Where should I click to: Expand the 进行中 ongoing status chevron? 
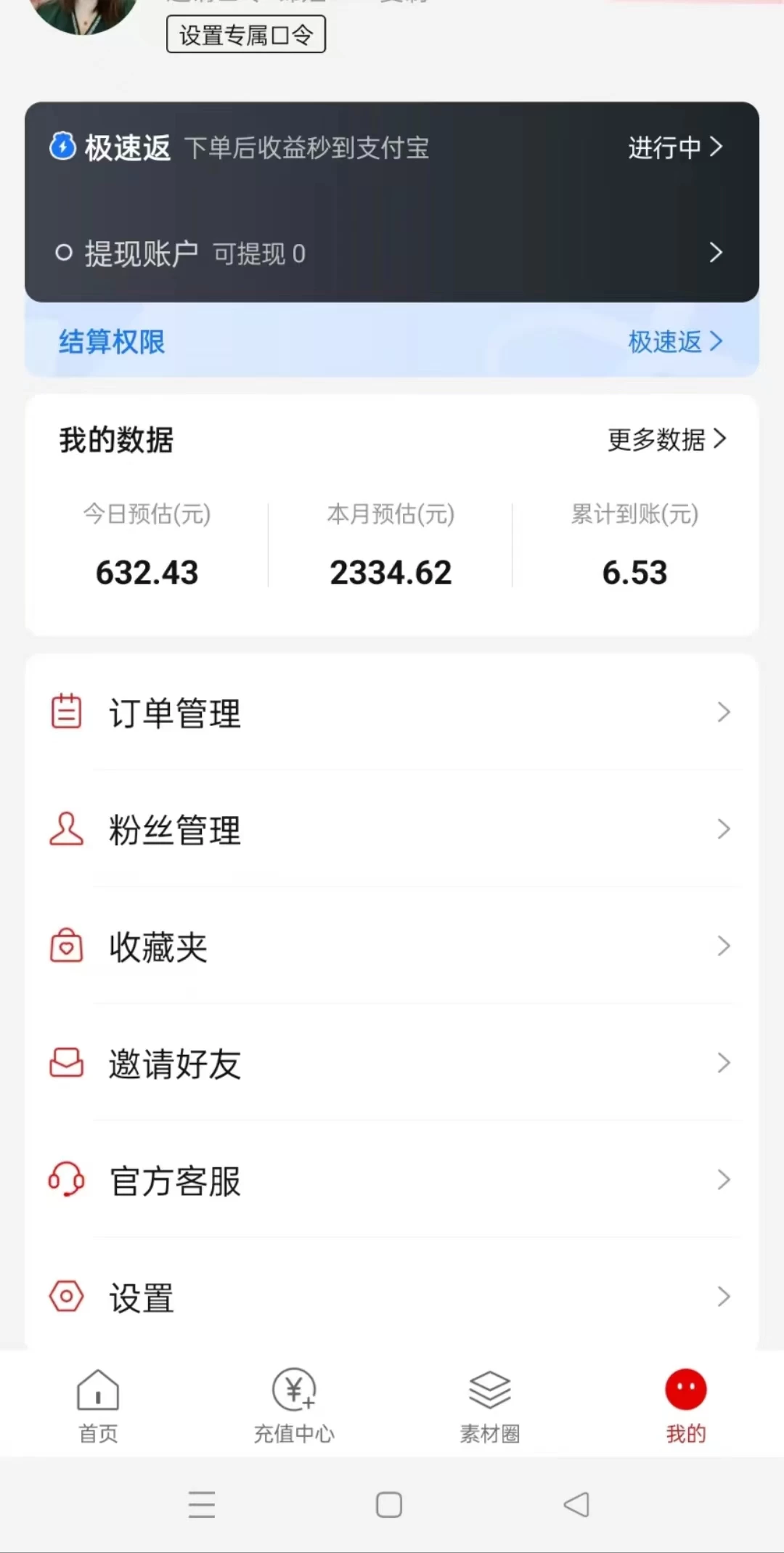pos(717,147)
